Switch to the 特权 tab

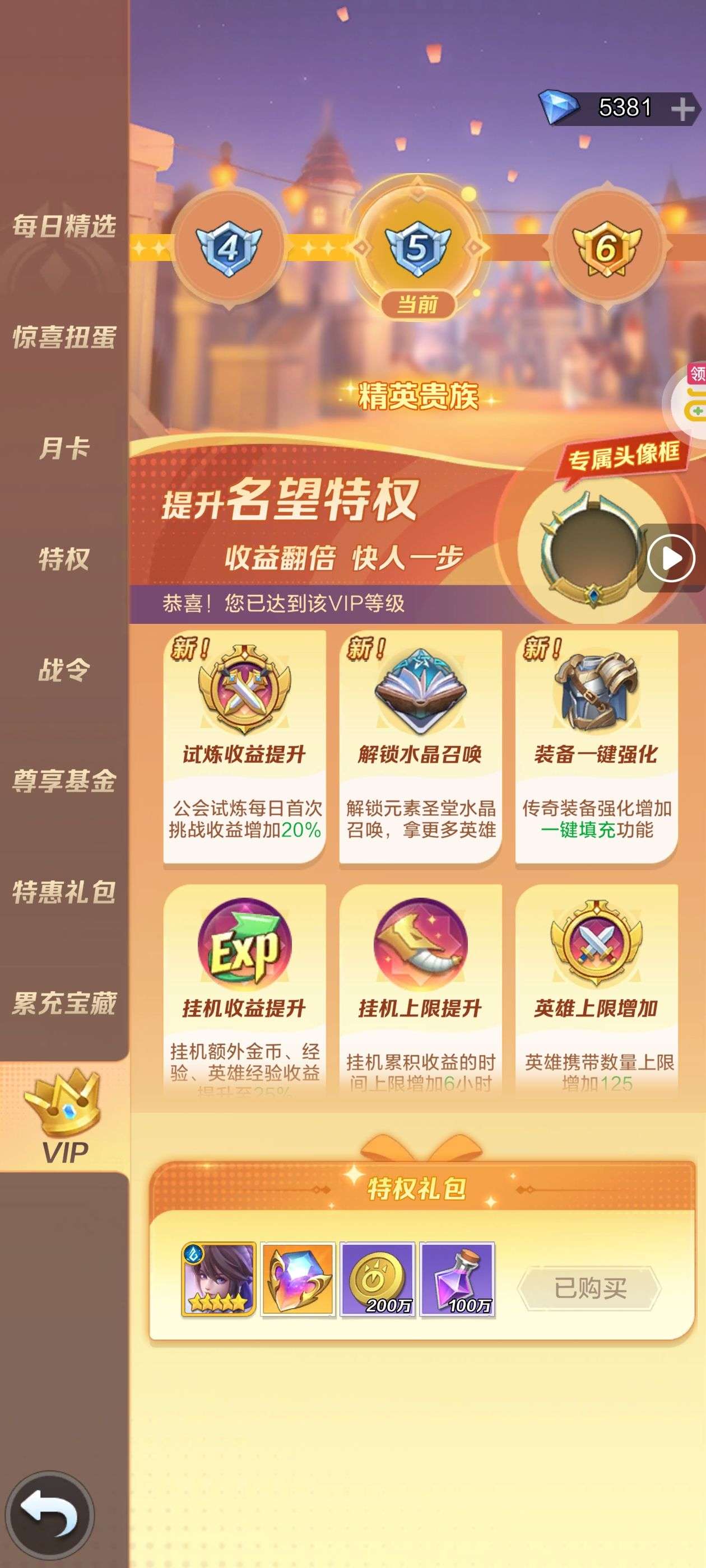click(x=64, y=559)
